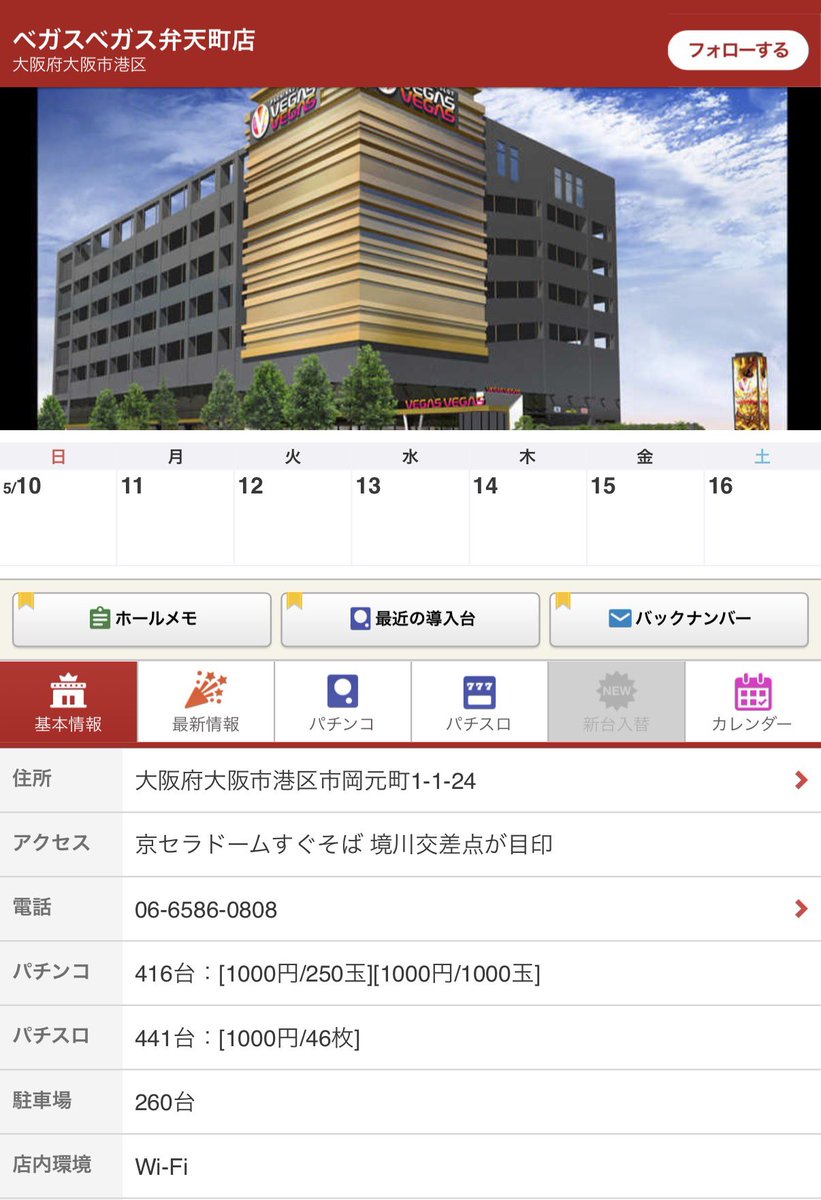Switch to the パチスロ tab
Image resolution: width=821 pixels, height=1200 pixels.
click(479, 702)
